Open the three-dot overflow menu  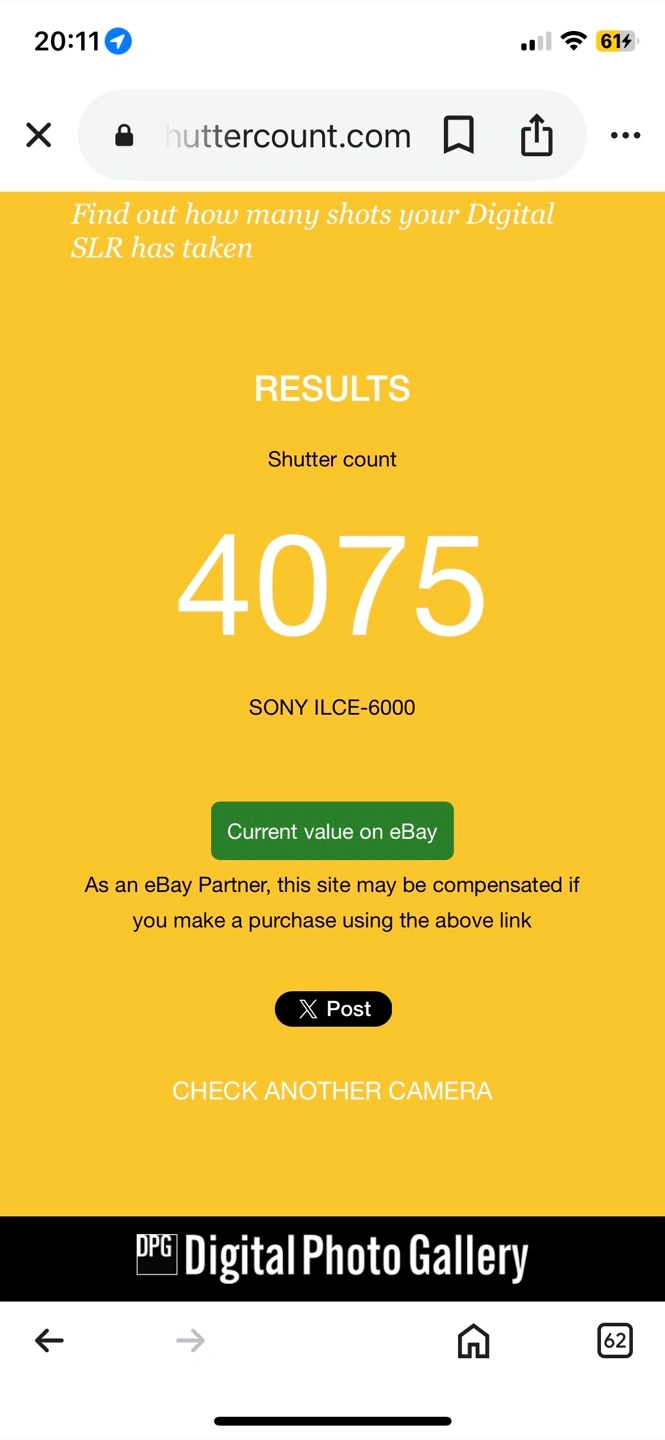click(x=625, y=135)
